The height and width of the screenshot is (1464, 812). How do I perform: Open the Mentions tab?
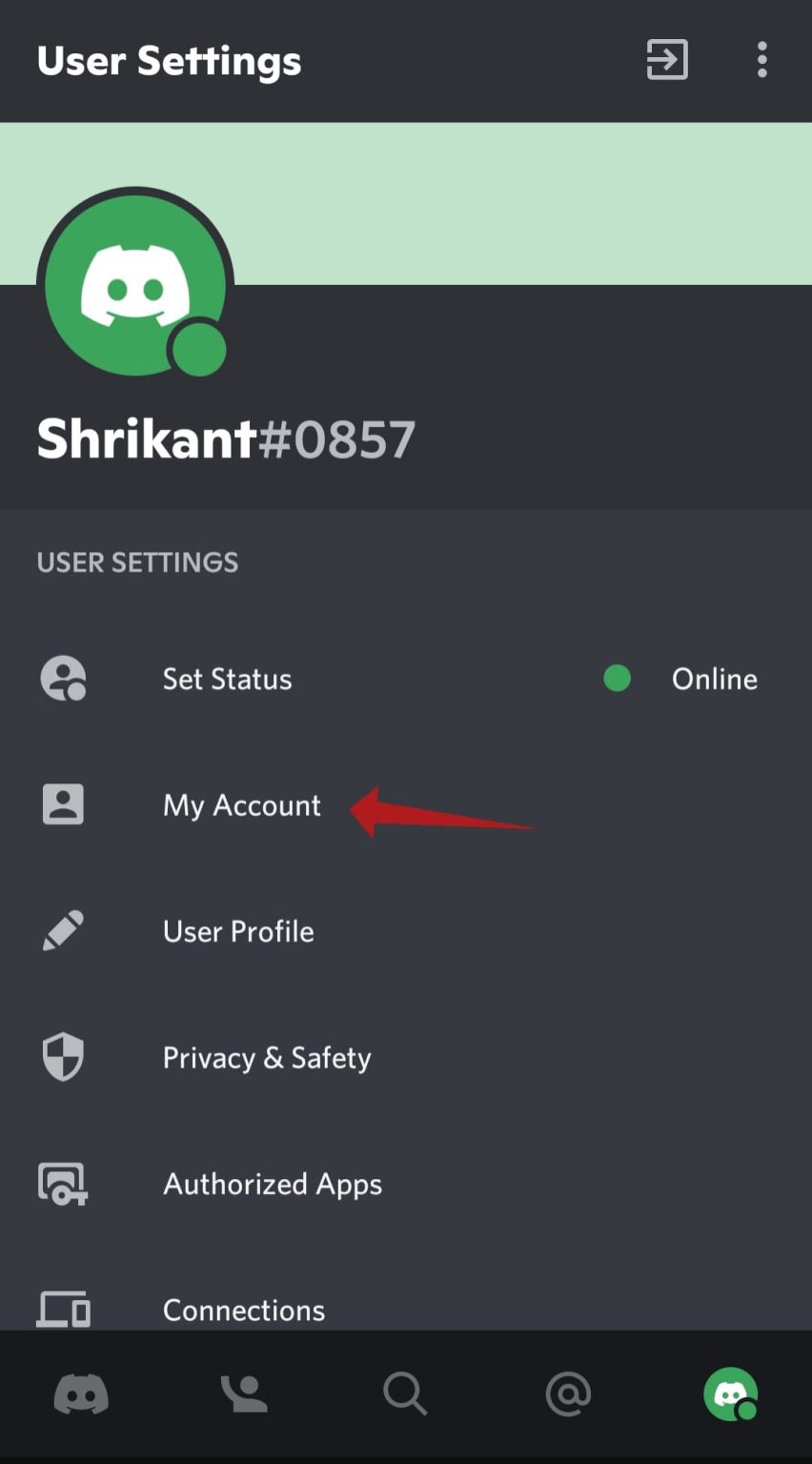click(568, 1394)
